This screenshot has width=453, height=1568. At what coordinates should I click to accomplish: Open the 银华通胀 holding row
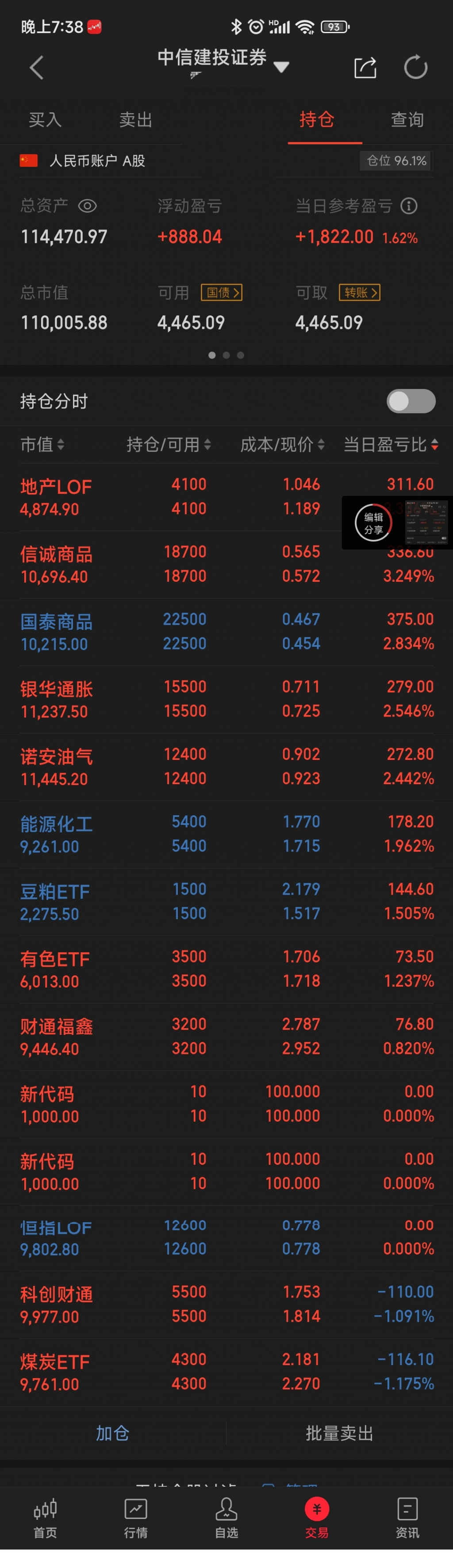coord(226,699)
